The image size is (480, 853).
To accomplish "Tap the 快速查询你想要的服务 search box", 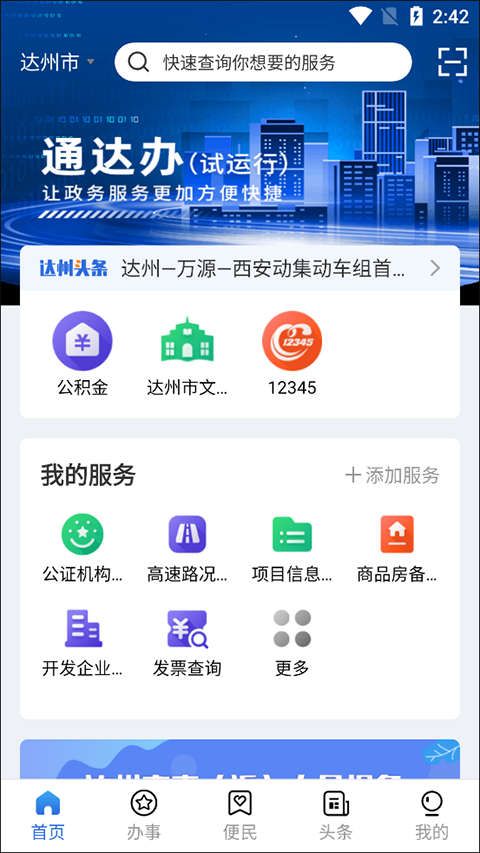I will coord(263,63).
